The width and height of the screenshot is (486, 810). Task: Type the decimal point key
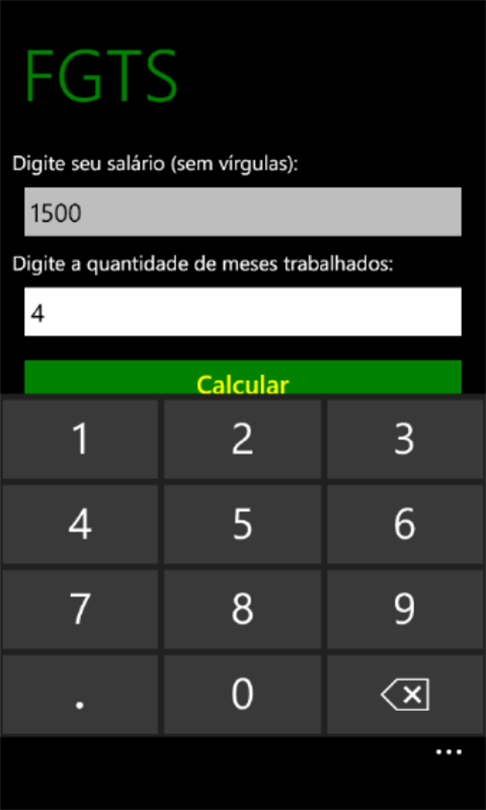coord(80,694)
